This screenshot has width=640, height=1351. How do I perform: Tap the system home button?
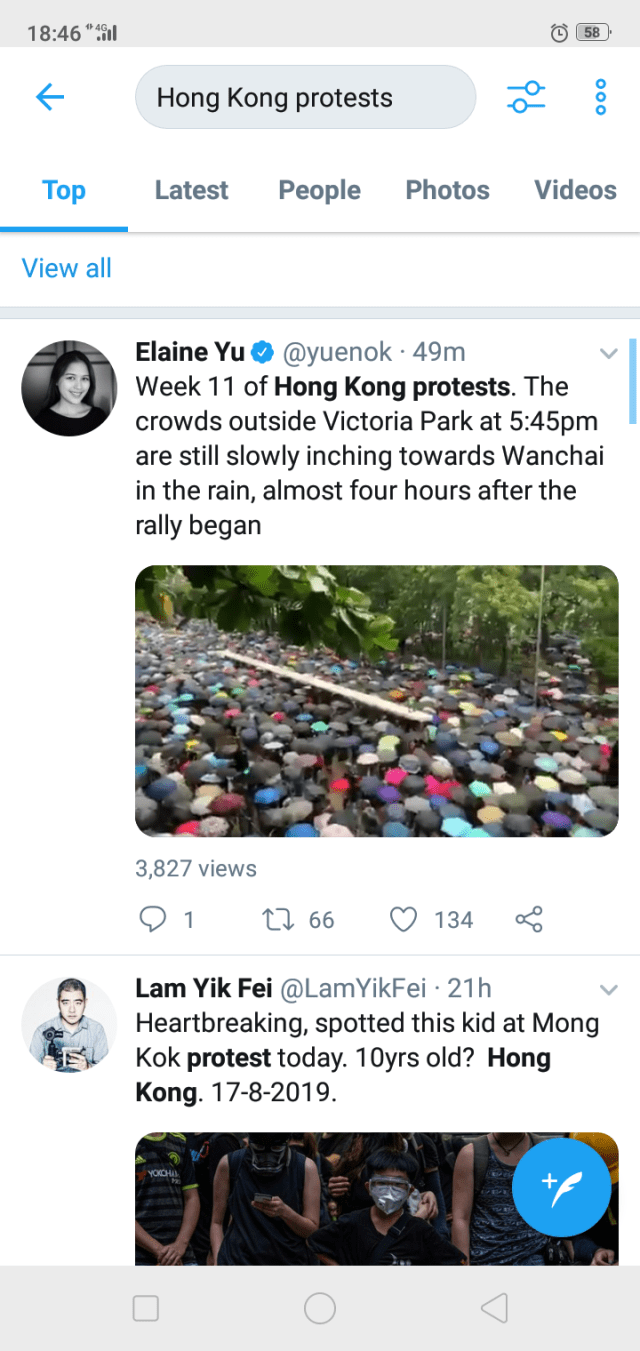coord(320,1308)
